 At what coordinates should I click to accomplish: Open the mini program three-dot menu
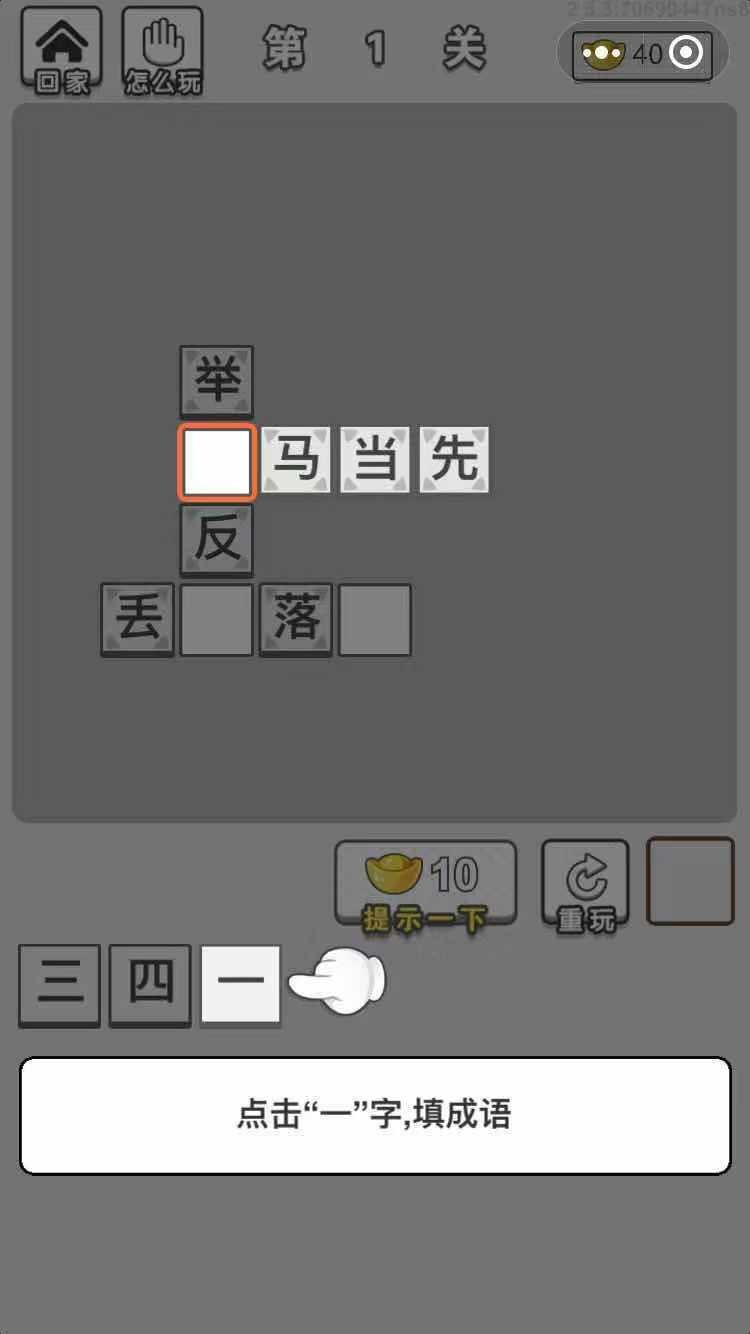coord(603,54)
